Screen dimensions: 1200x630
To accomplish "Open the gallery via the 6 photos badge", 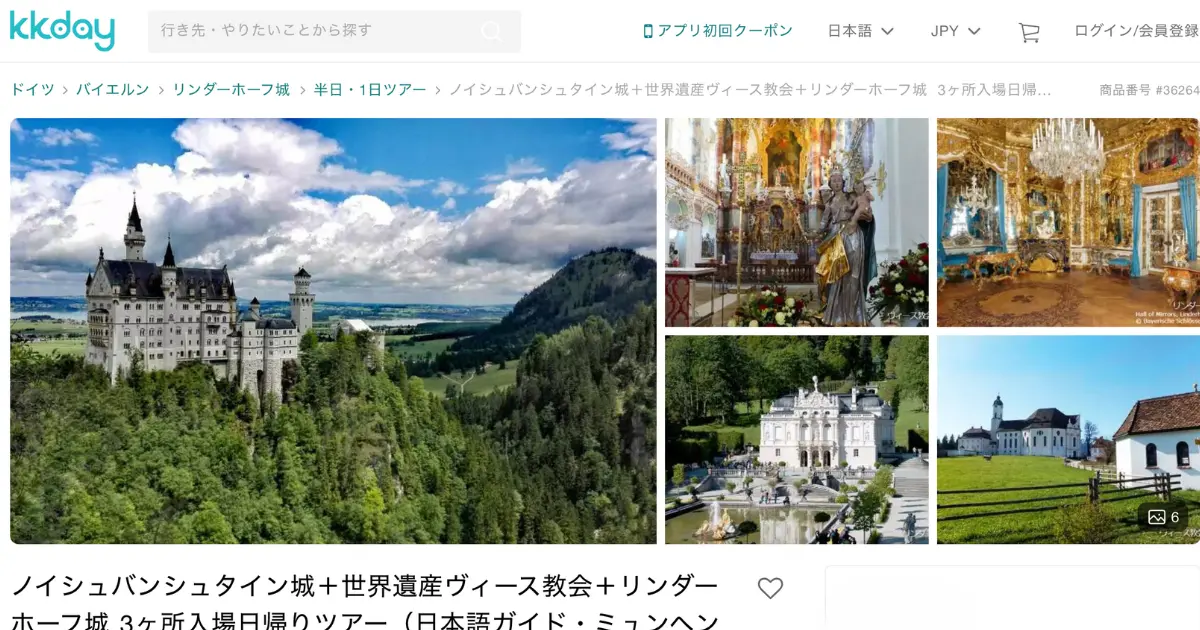I will (x=1163, y=517).
